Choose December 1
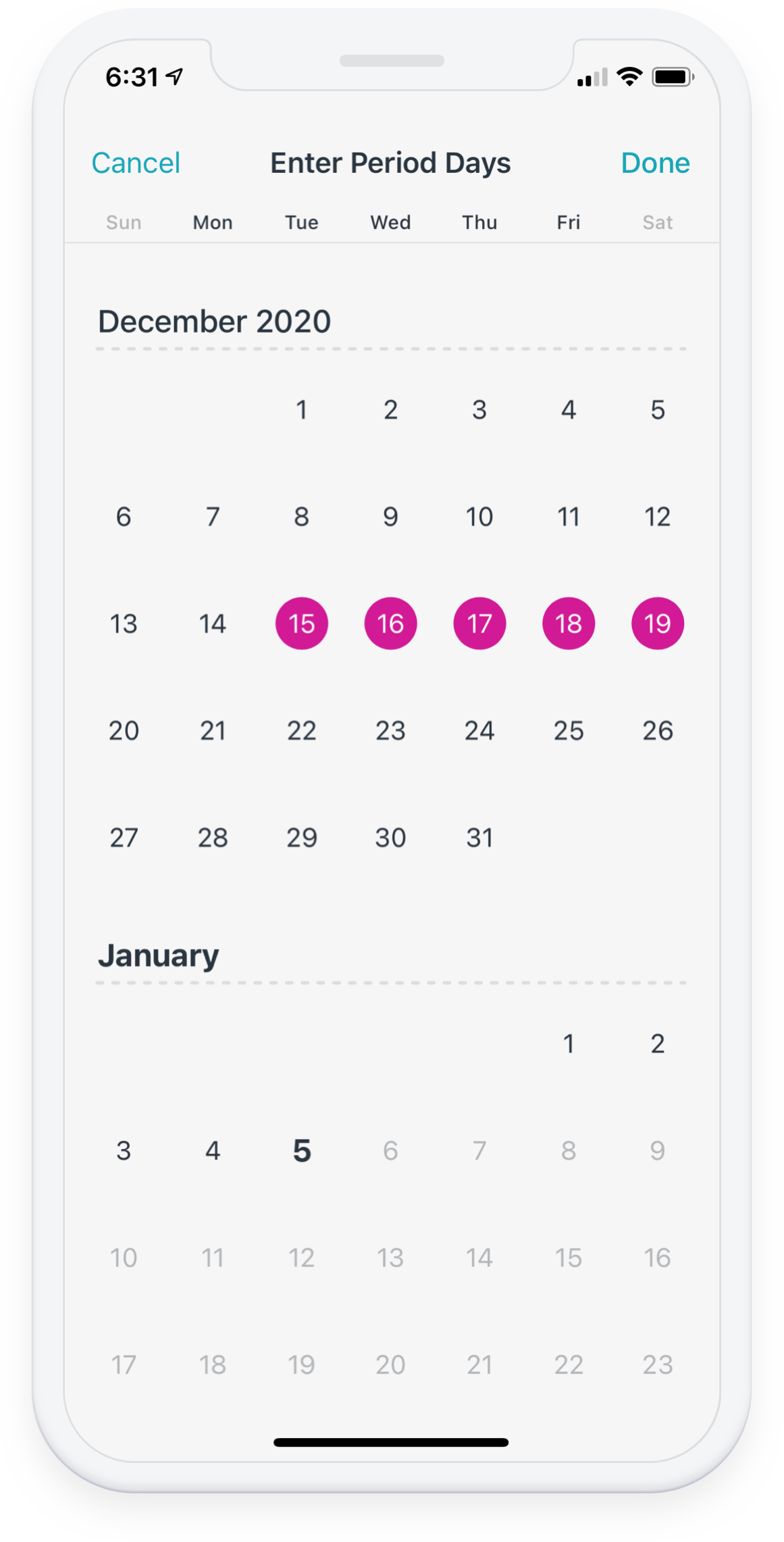The image size is (784, 1542). [302, 410]
